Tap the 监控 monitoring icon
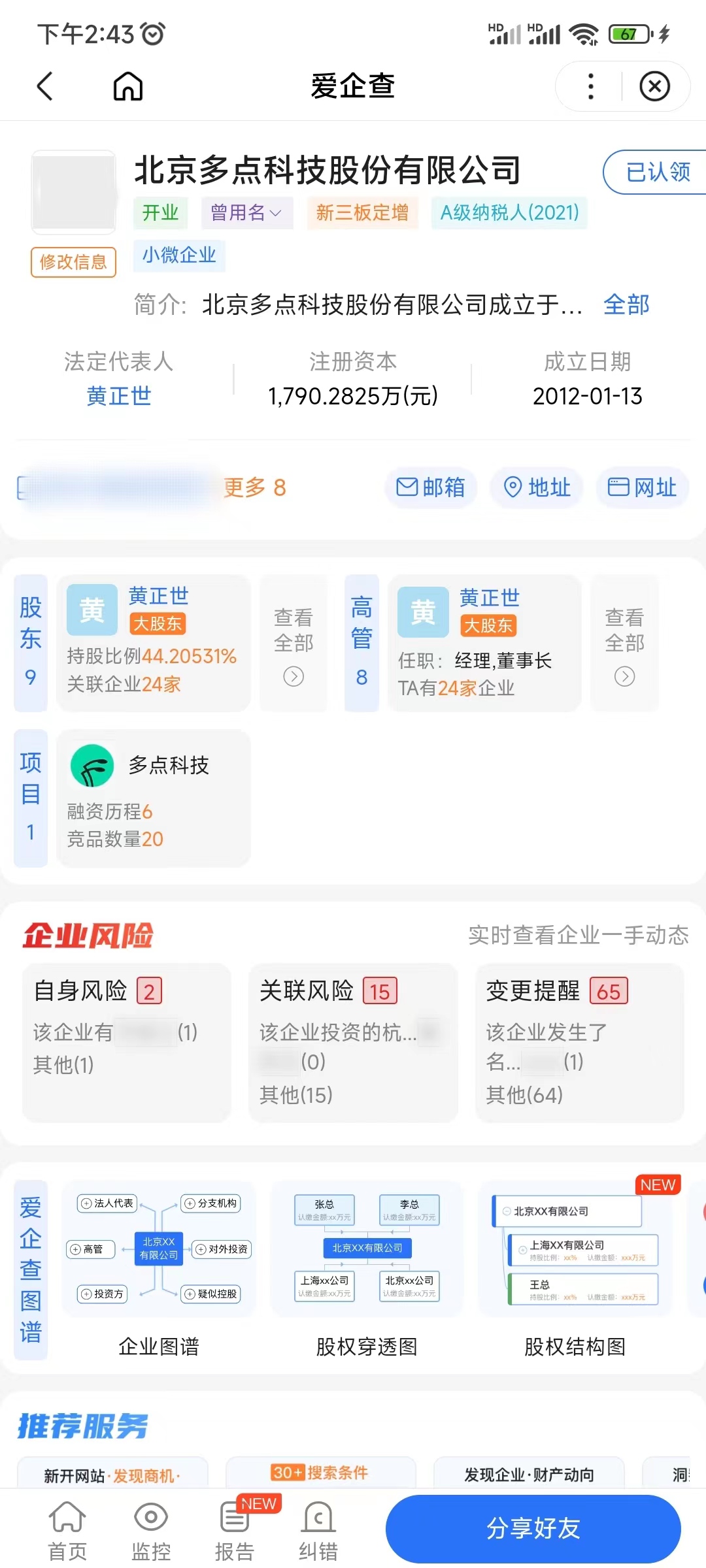This screenshot has height=1568, width=706. (x=151, y=1522)
